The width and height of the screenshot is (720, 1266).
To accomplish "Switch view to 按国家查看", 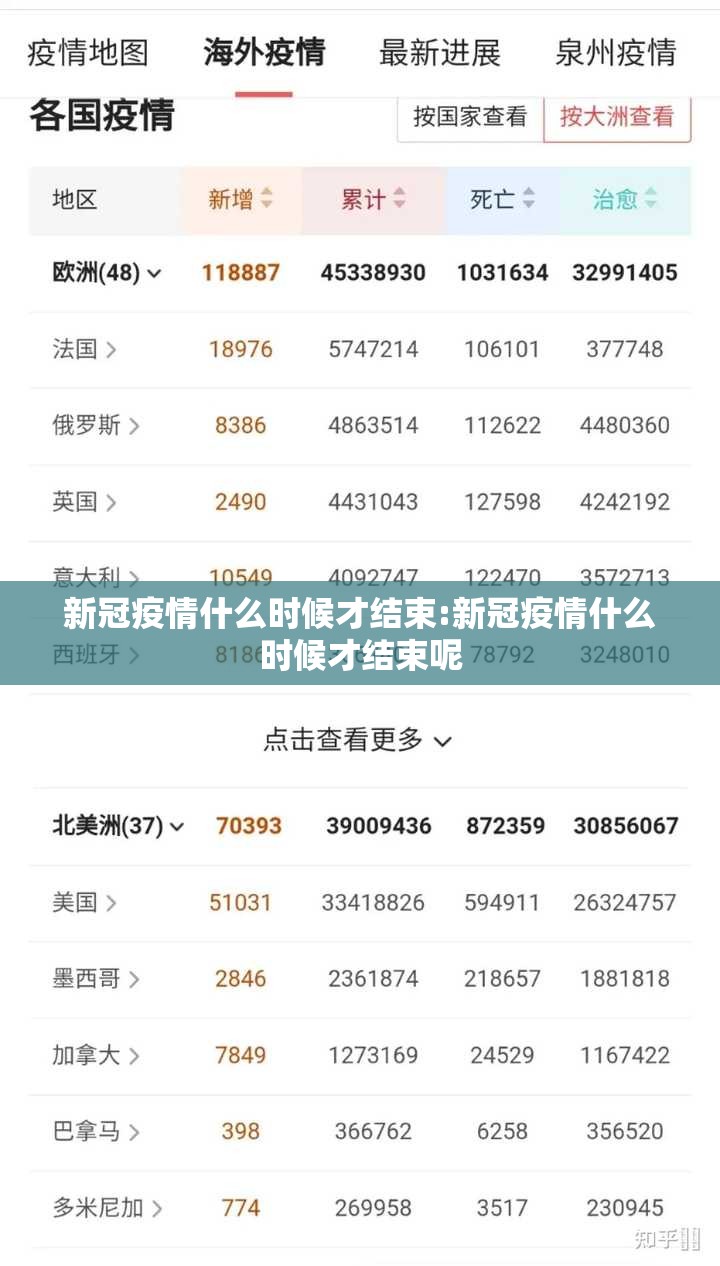I will [x=470, y=117].
